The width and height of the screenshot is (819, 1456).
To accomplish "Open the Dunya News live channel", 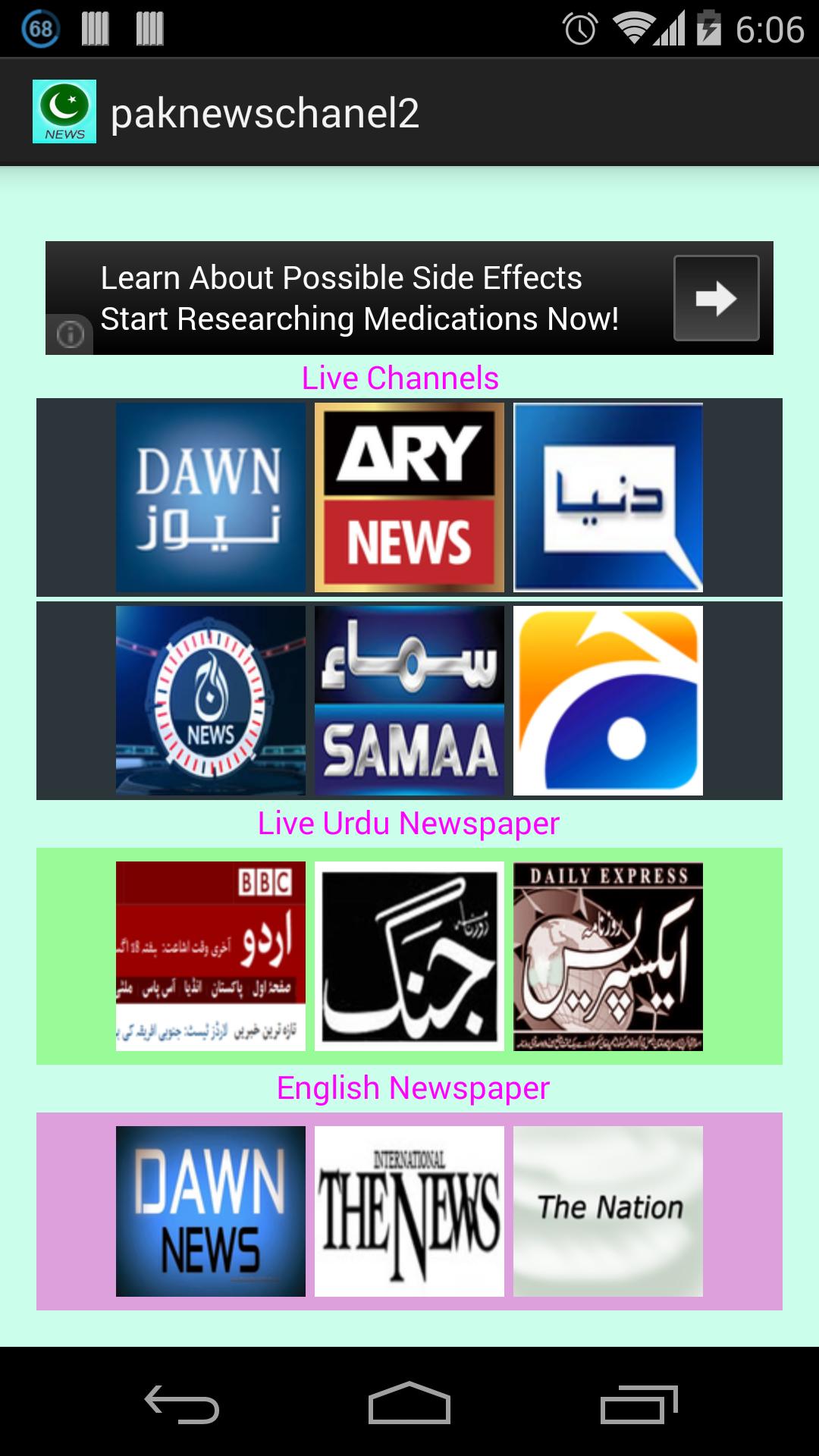I will tap(608, 497).
